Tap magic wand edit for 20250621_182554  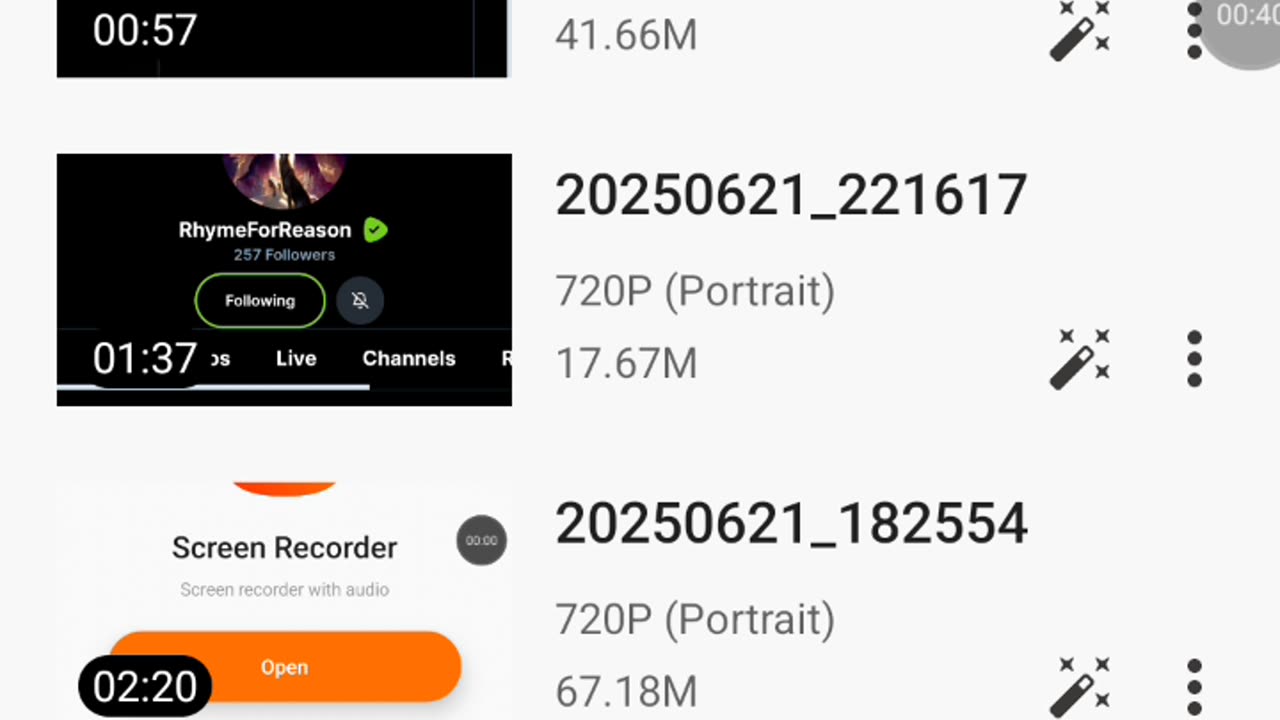click(1079, 686)
